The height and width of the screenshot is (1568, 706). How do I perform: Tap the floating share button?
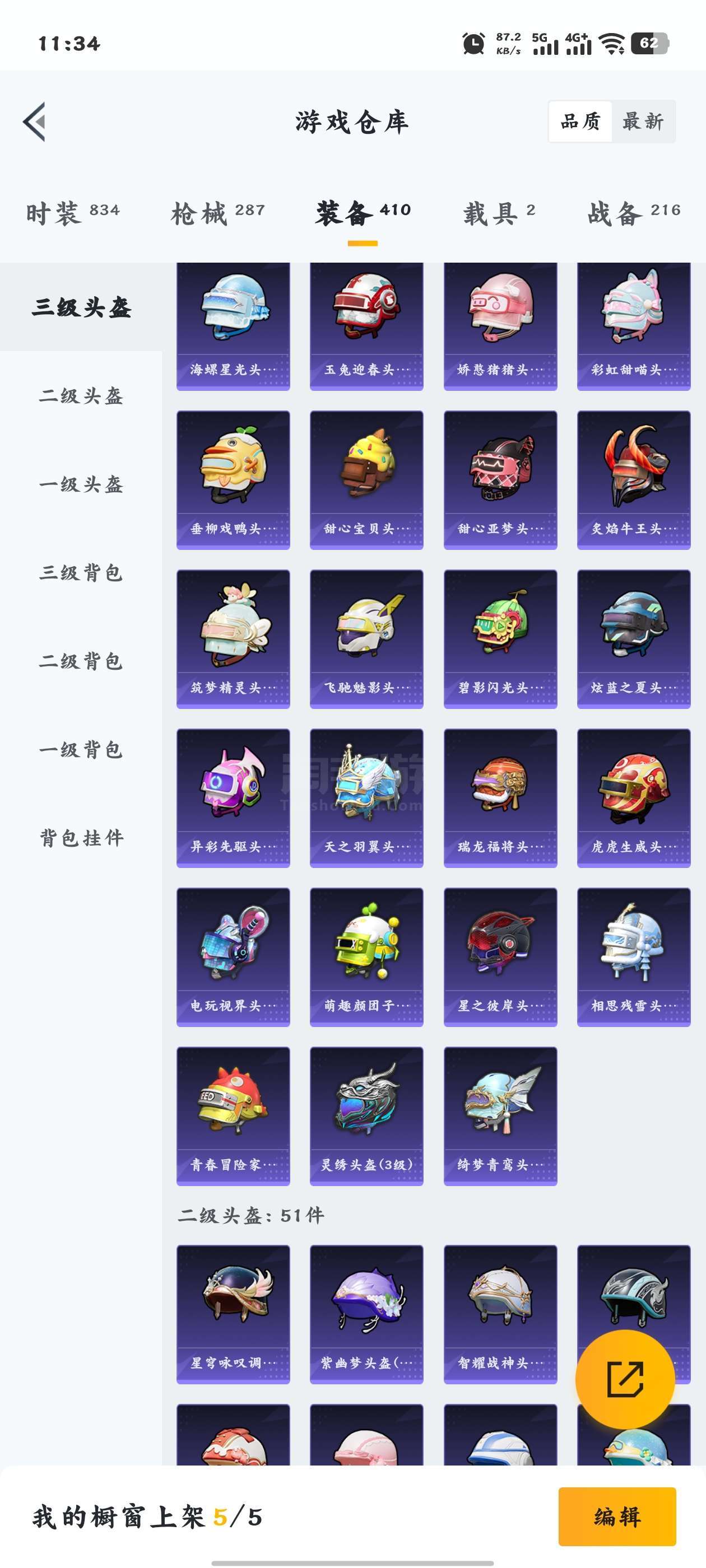625,1379
